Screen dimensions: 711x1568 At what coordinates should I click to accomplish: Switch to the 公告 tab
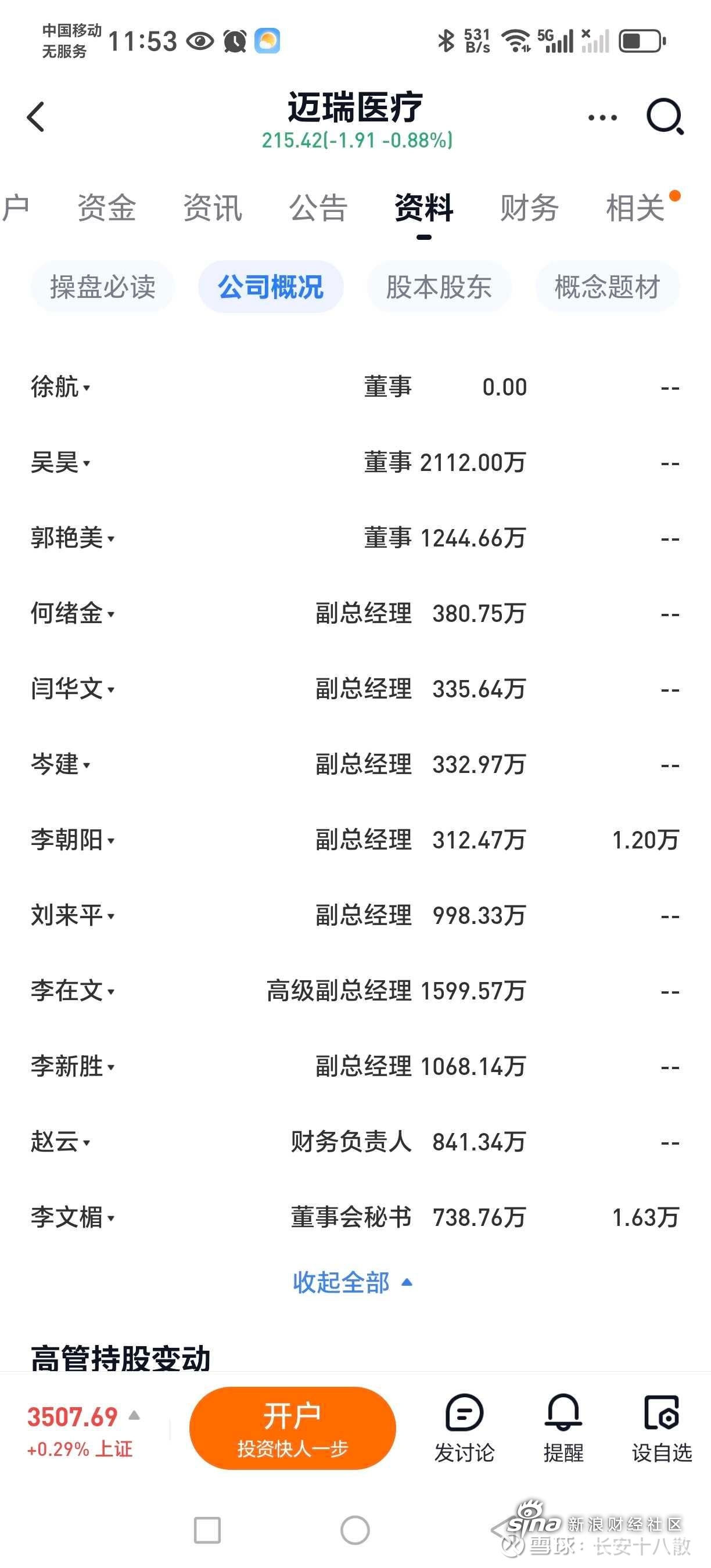pos(318,207)
